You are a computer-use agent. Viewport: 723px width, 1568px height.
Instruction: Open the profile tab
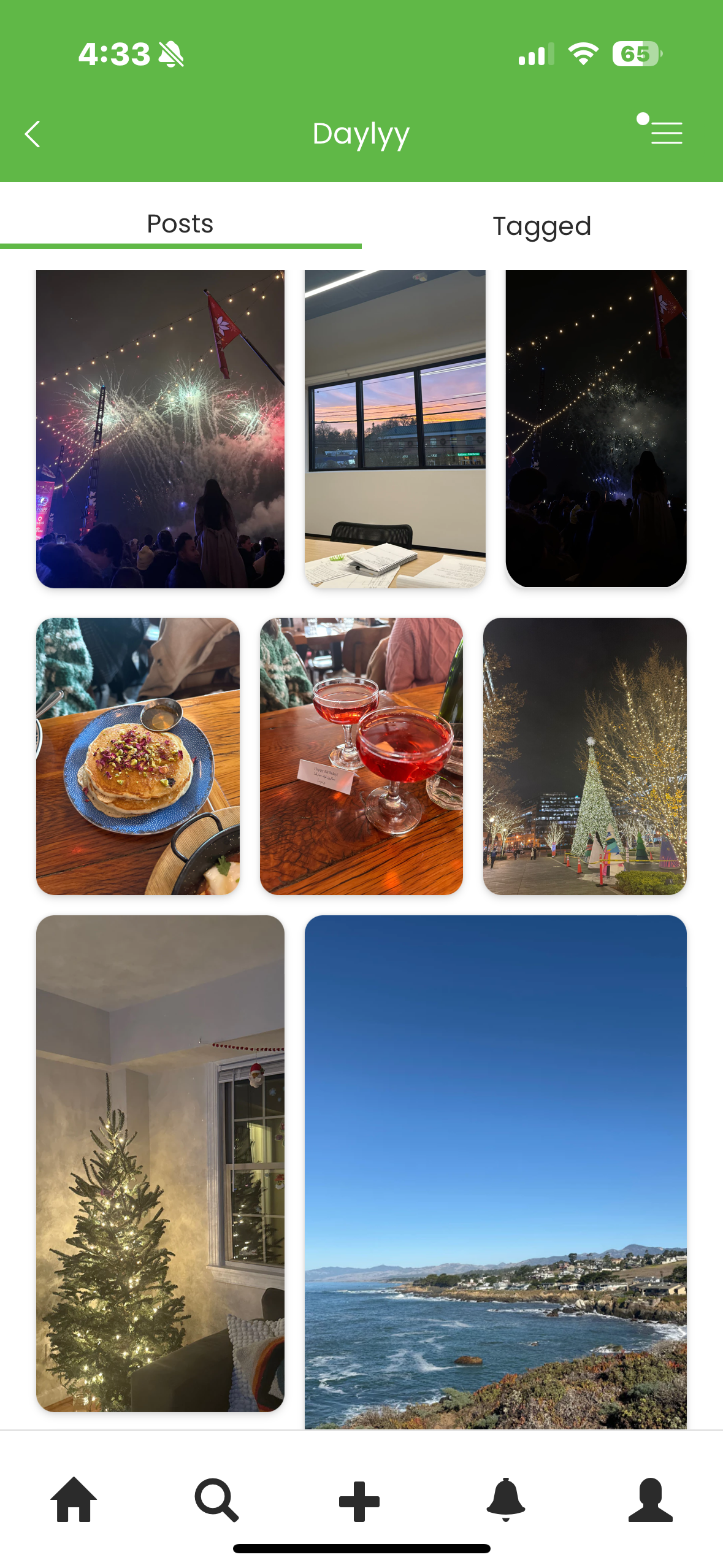pyautogui.click(x=651, y=1500)
